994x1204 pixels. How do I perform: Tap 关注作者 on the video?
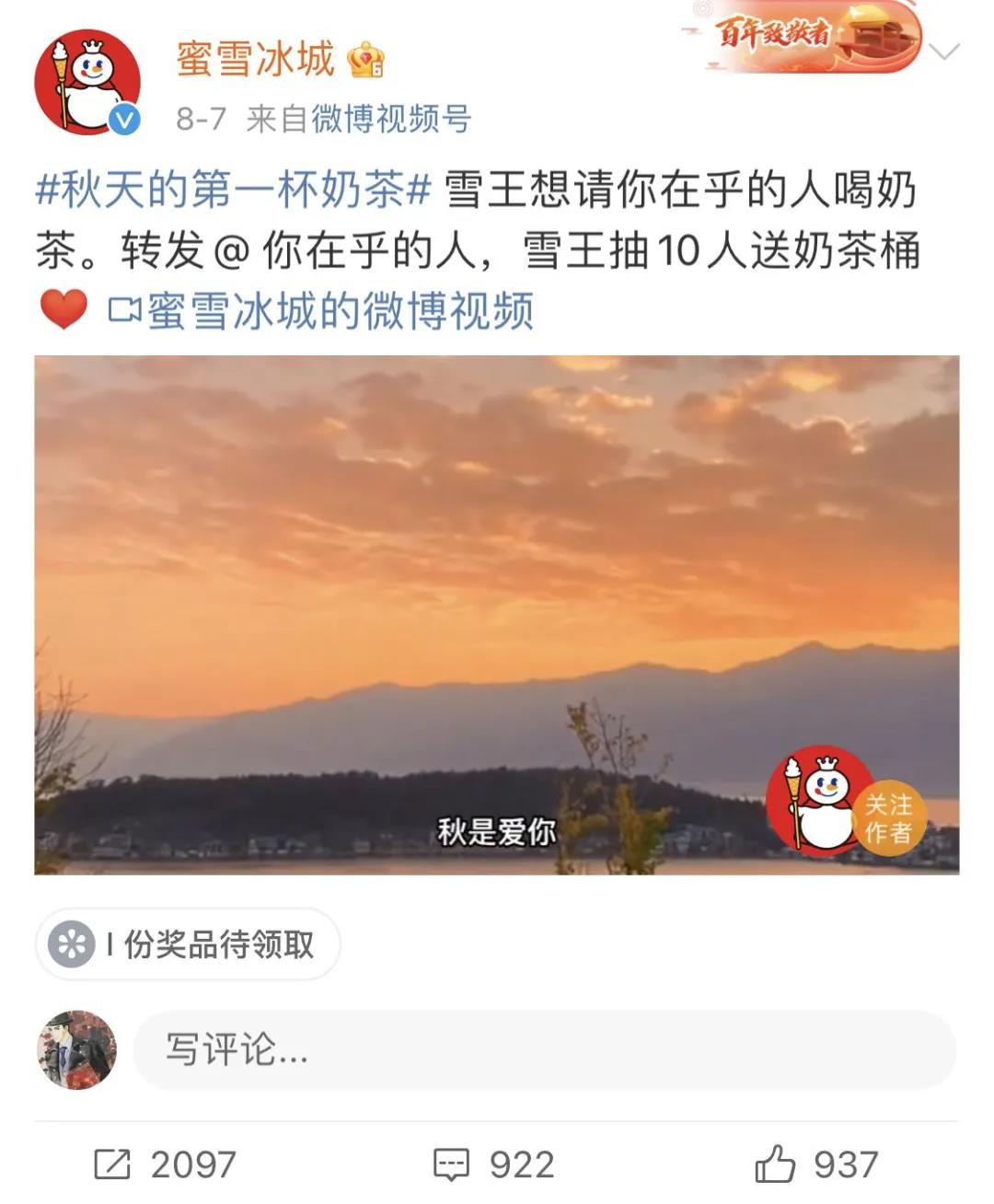(888, 818)
